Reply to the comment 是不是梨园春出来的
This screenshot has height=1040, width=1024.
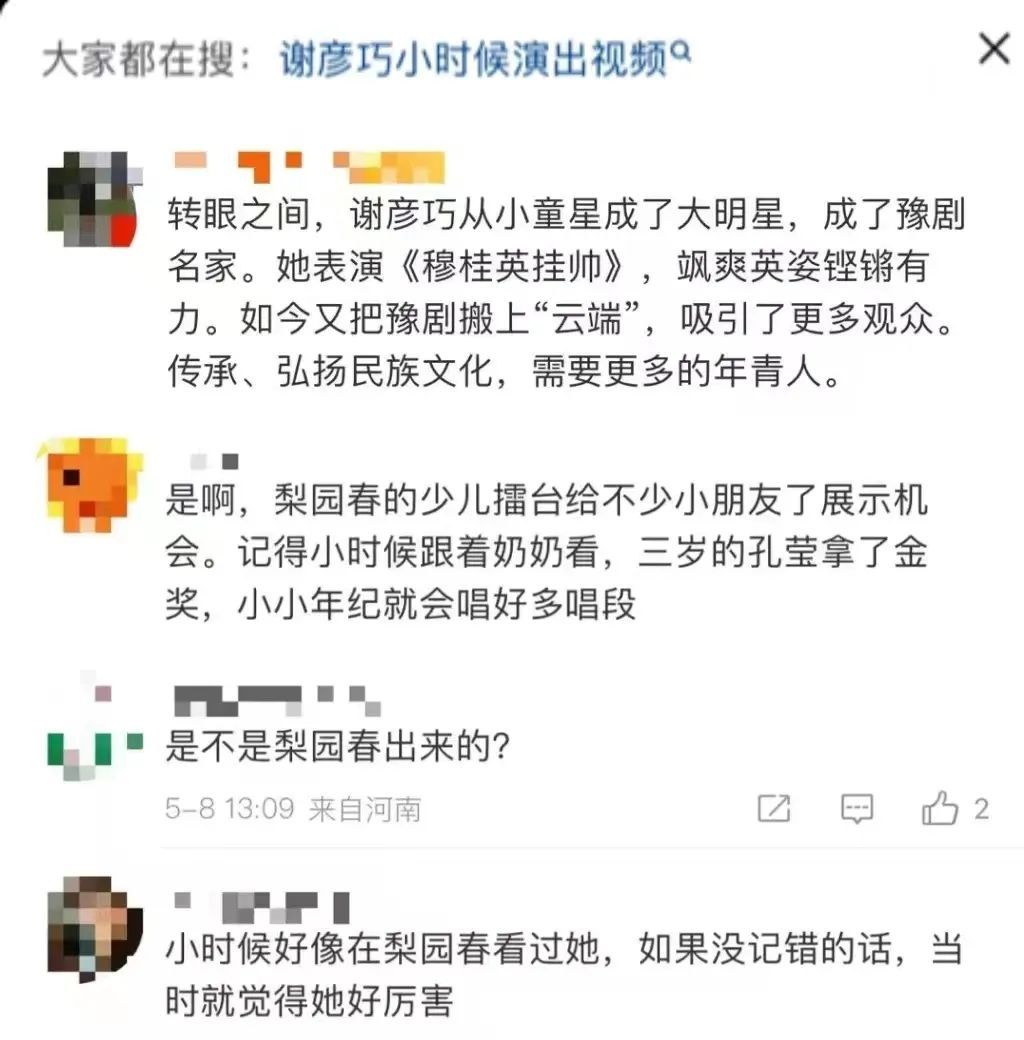(x=857, y=808)
